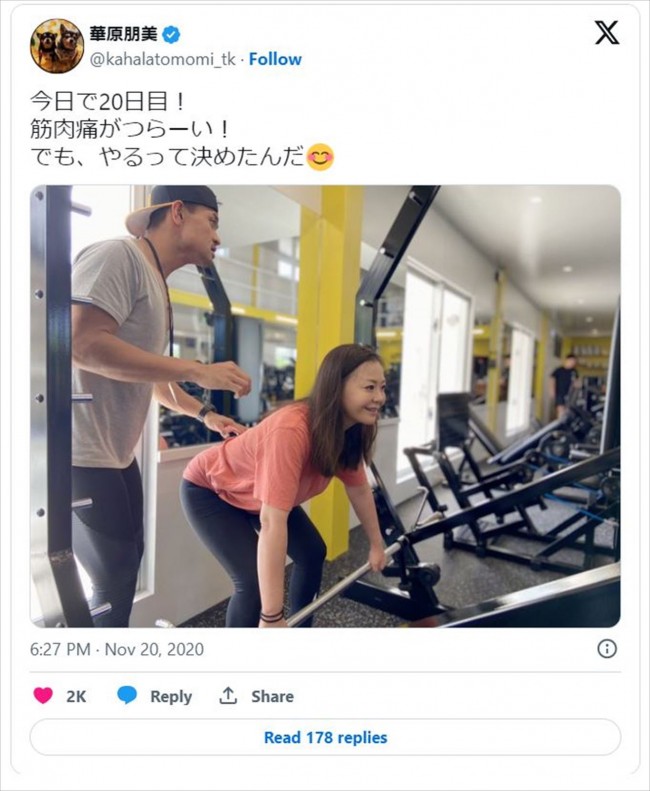Open the @kahalatomomi_tk handle

click(164, 59)
